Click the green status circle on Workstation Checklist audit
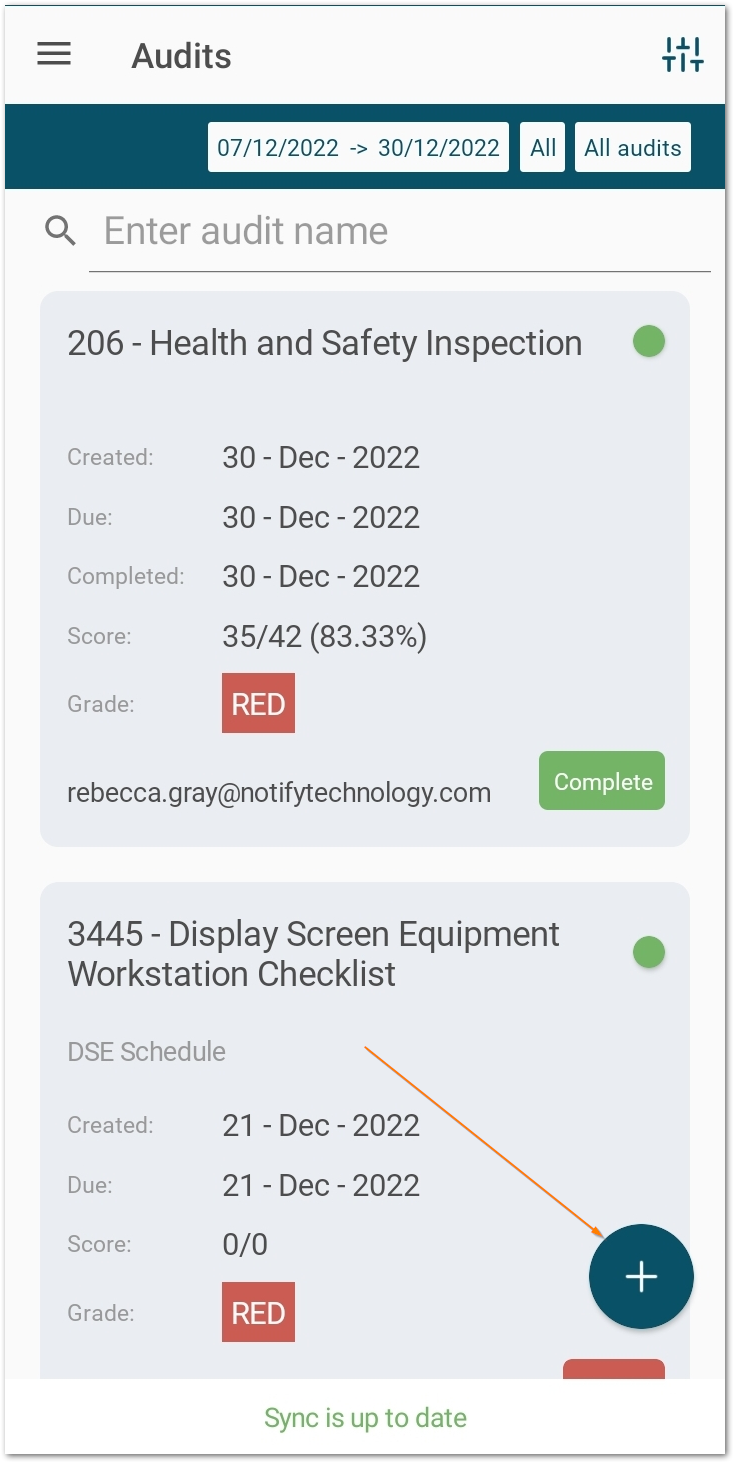This screenshot has width=734, height=1463. coord(648,951)
